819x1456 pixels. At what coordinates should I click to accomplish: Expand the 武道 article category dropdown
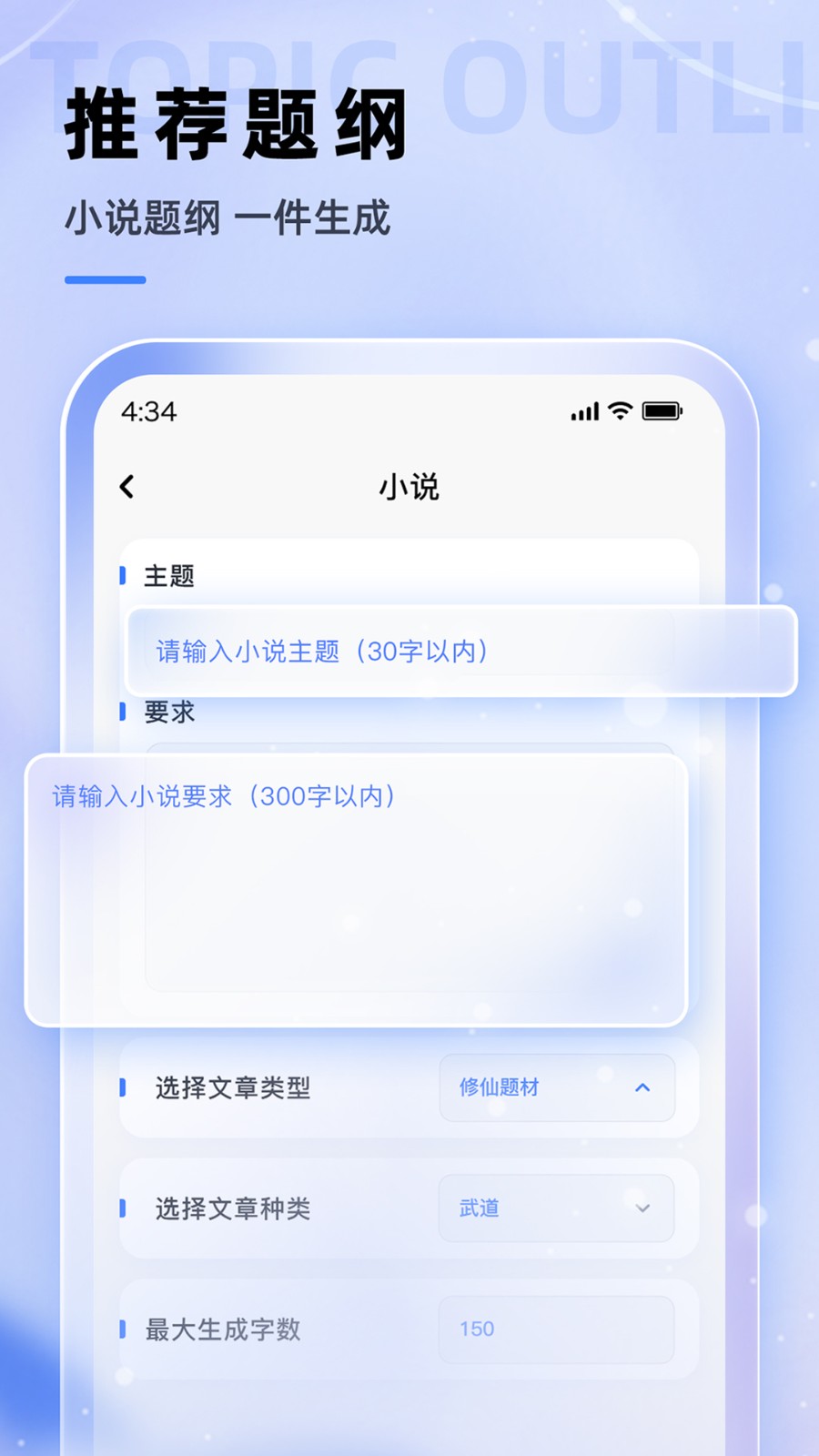point(643,1208)
